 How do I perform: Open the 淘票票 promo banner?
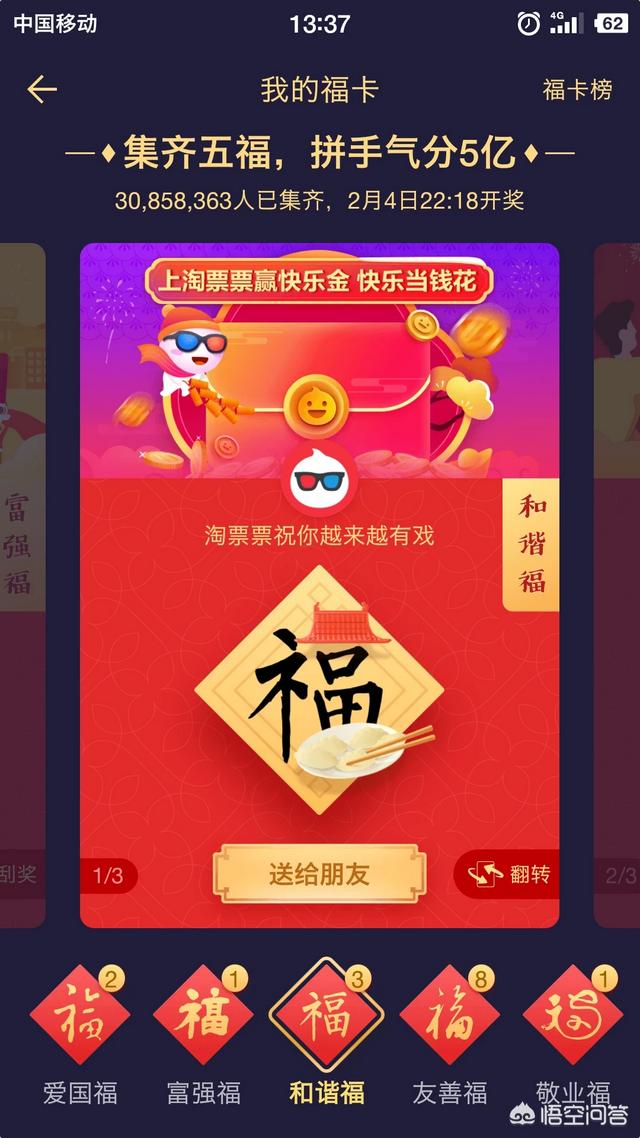319,360
